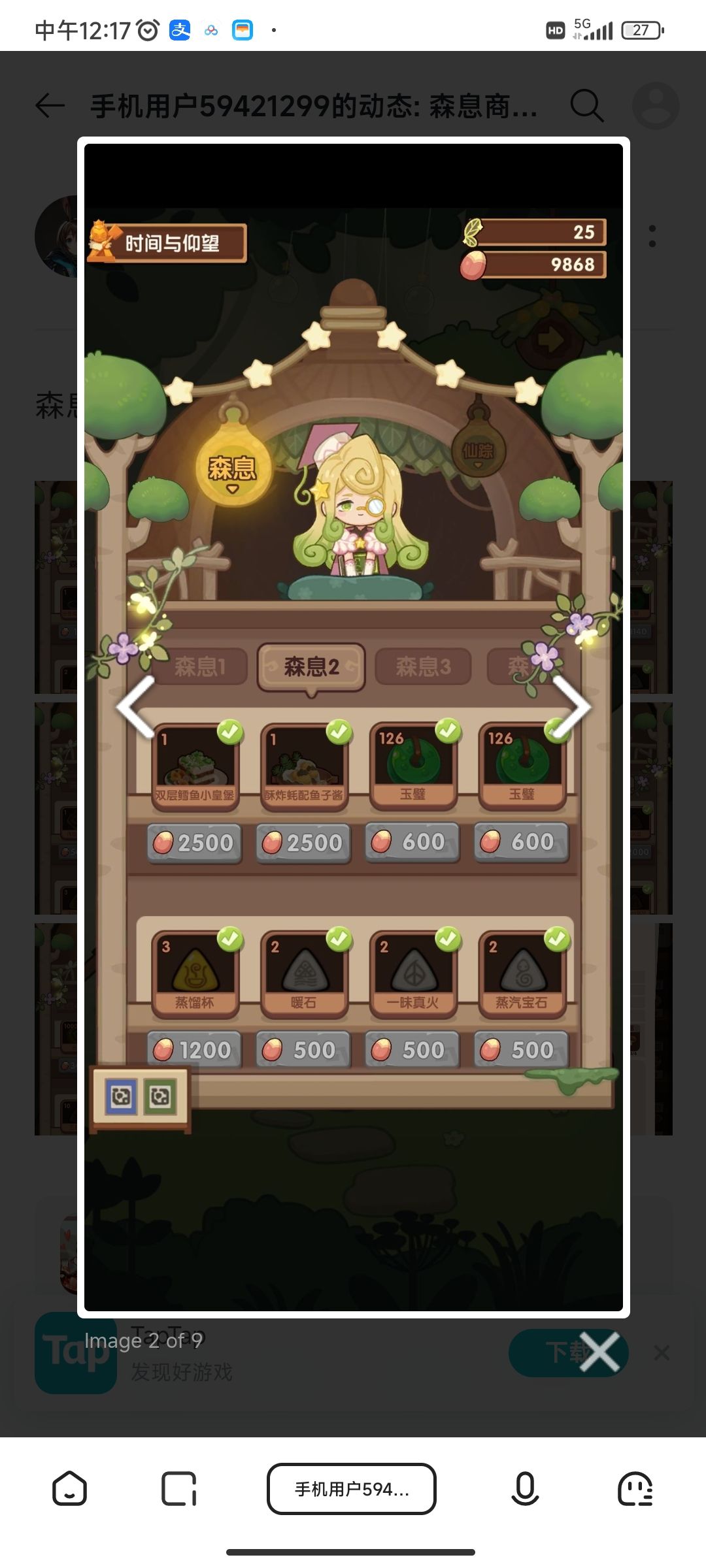Click the search icon in the app bar
This screenshot has height=1568, width=706.
(587, 106)
